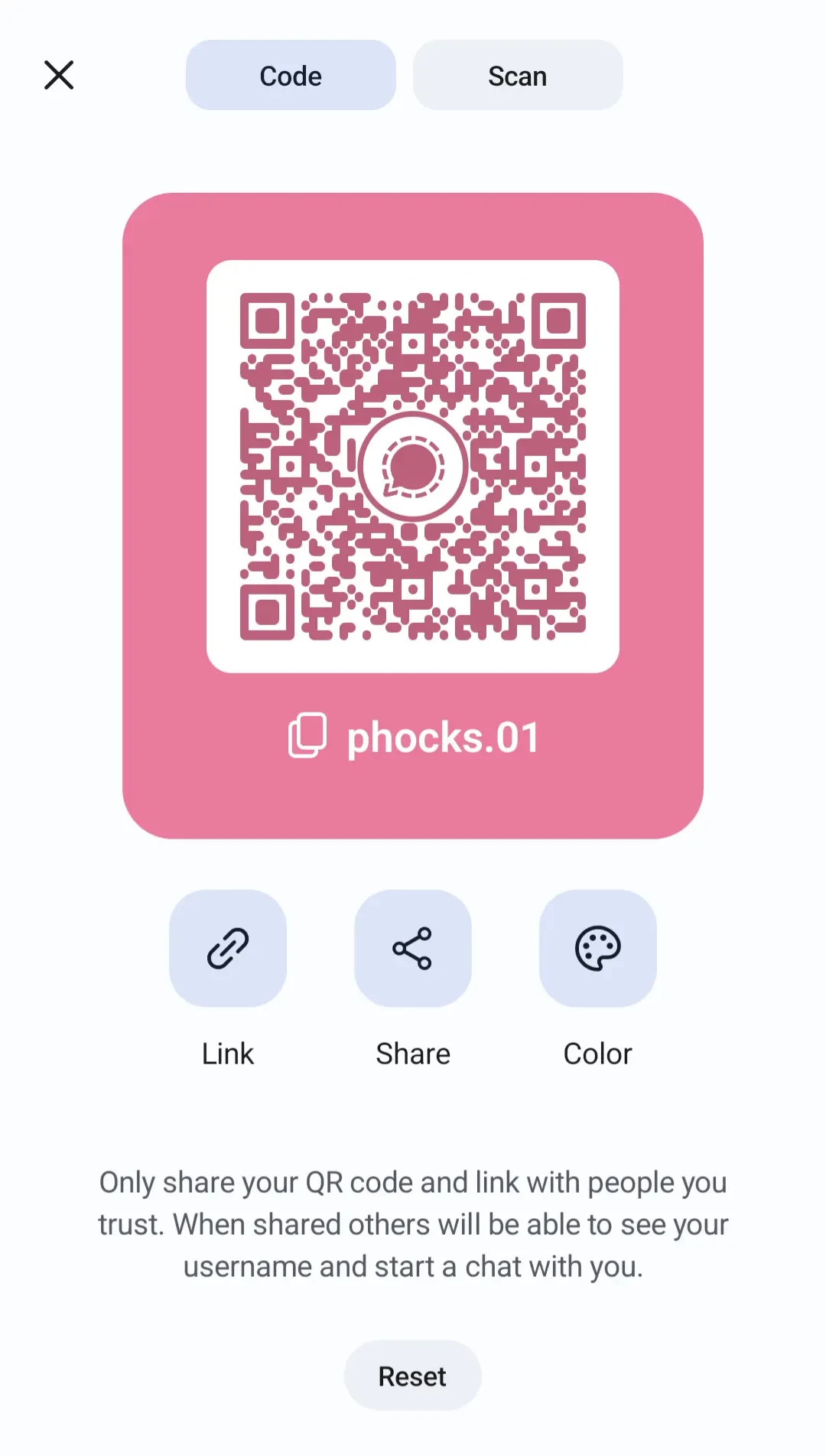
Task: Select the Link label under its icon
Action: click(x=228, y=1053)
